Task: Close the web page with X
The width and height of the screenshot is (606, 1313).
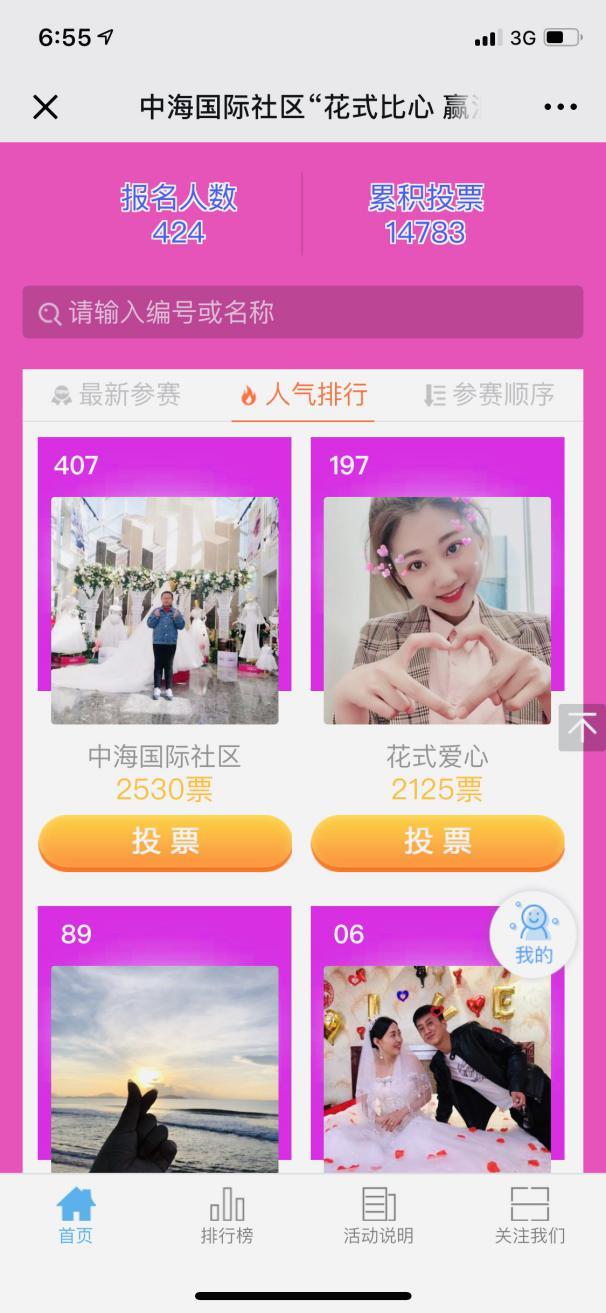Action: pos(46,107)
